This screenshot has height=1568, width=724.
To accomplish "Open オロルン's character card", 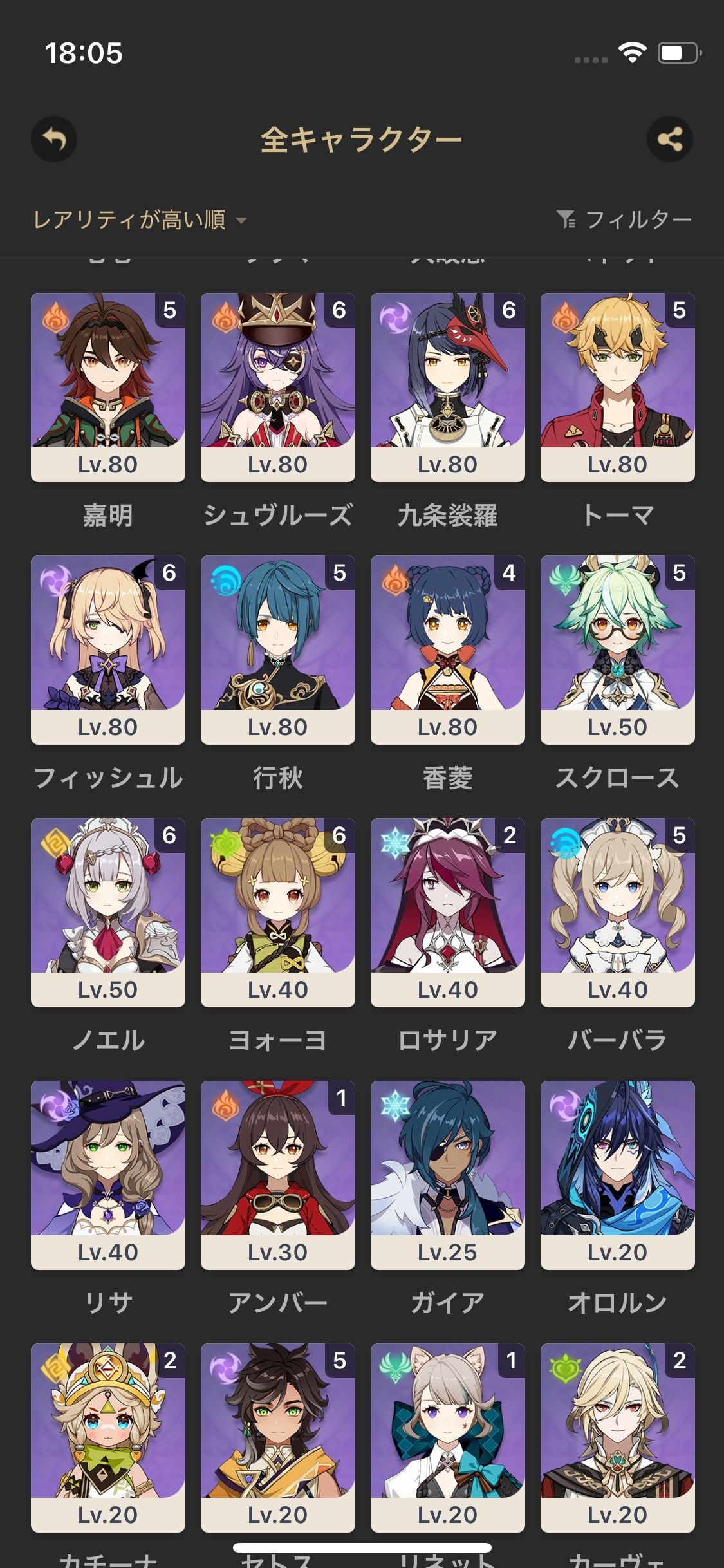I will (618, 1175).
